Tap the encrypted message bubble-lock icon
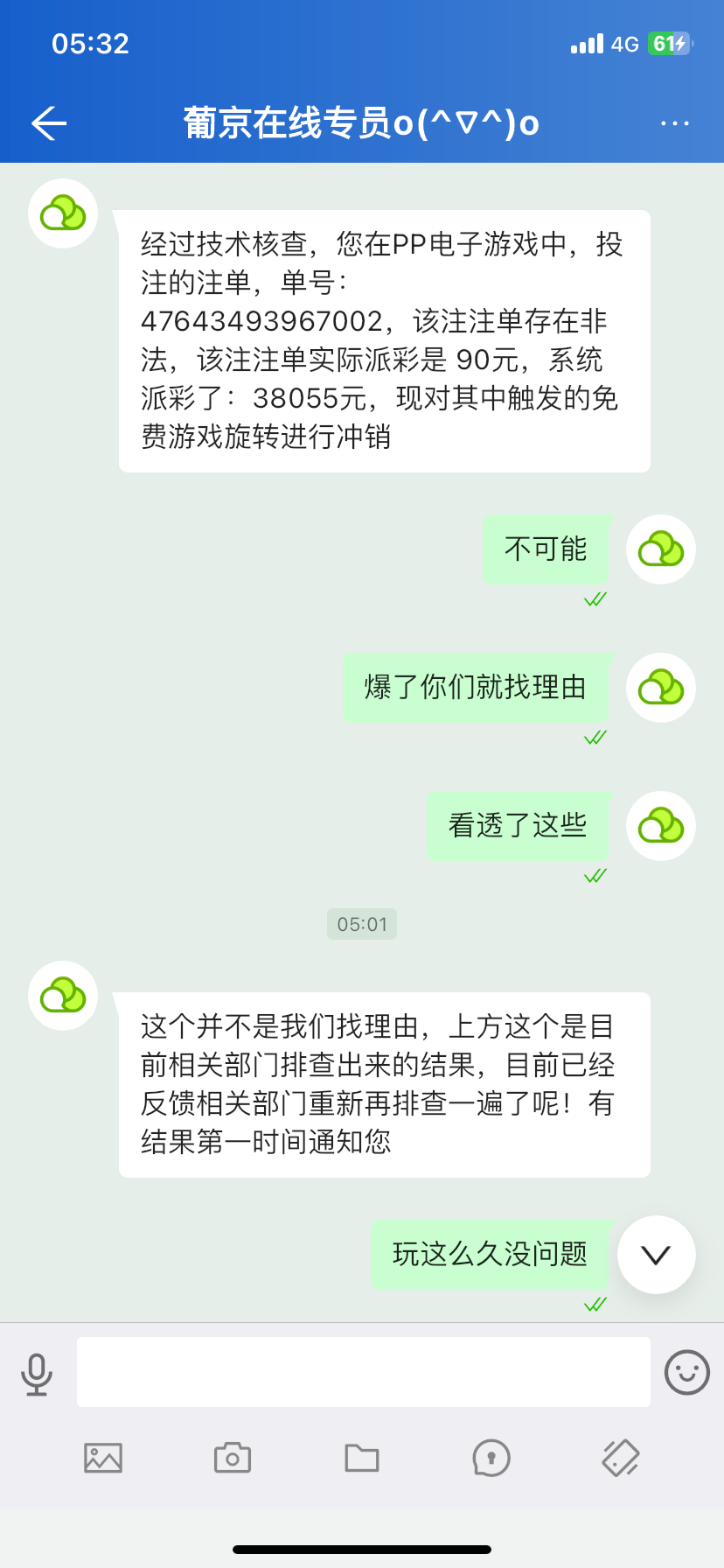 tap(491, 1457)
